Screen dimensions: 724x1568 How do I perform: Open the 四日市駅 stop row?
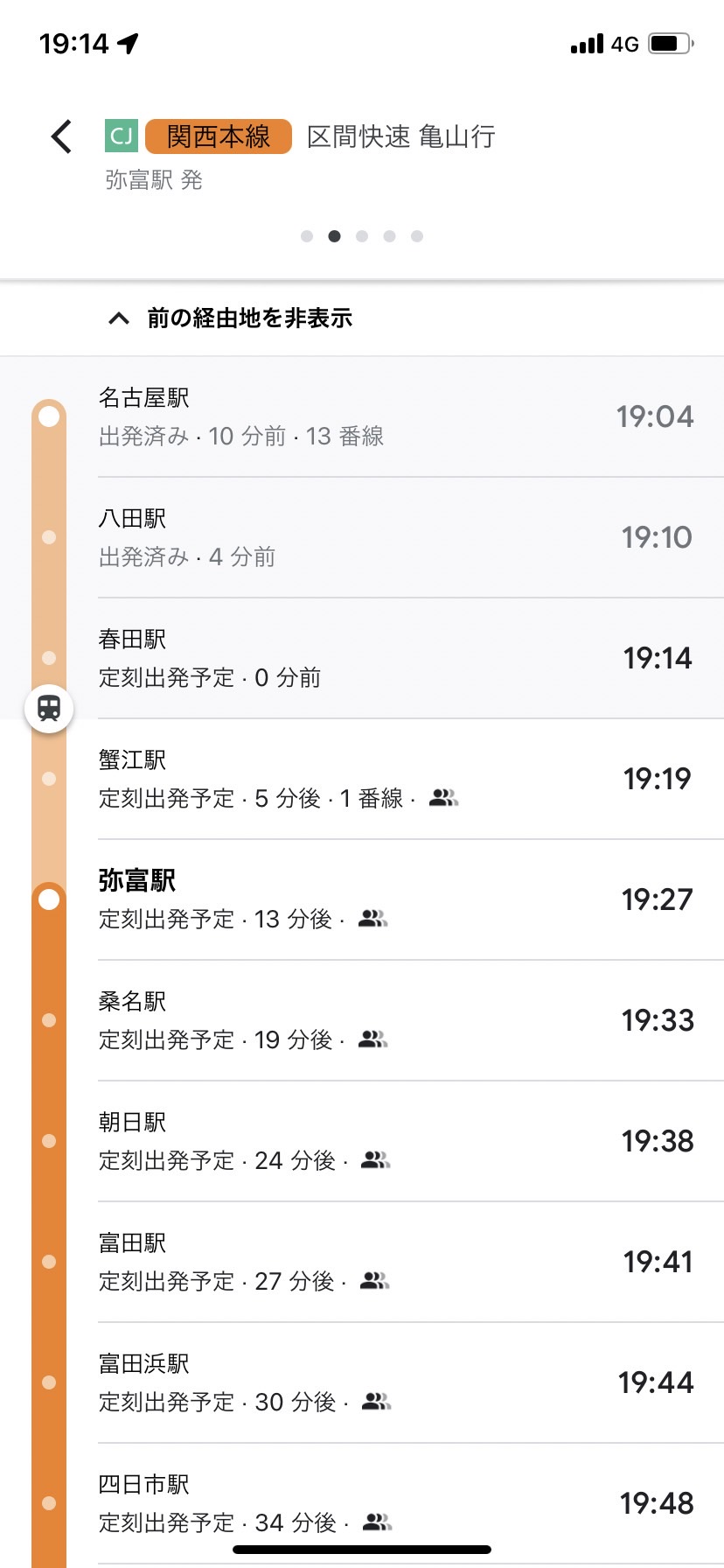coord(362,1503)
